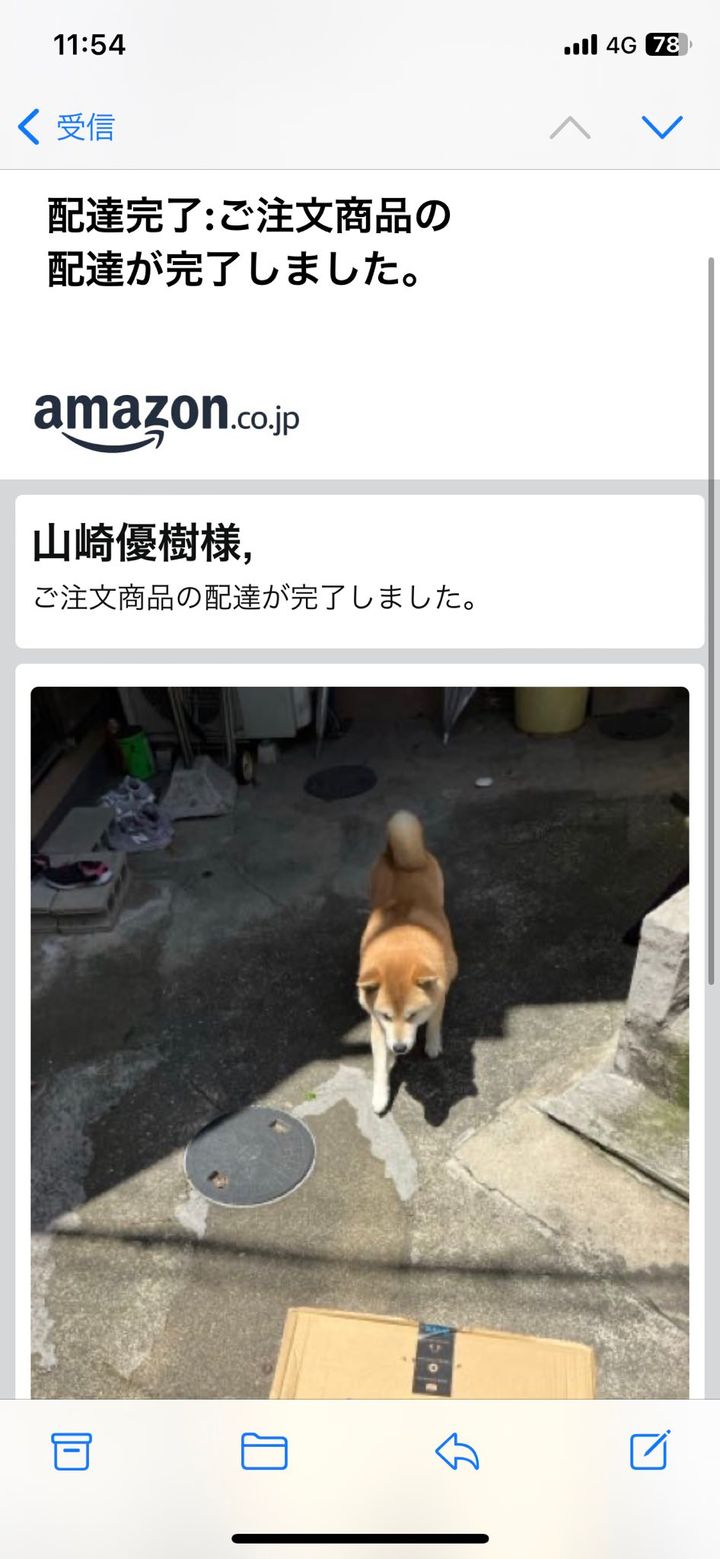720x1559 pixels.
Task: Compose a new email
Action: tap(649, 1450)
